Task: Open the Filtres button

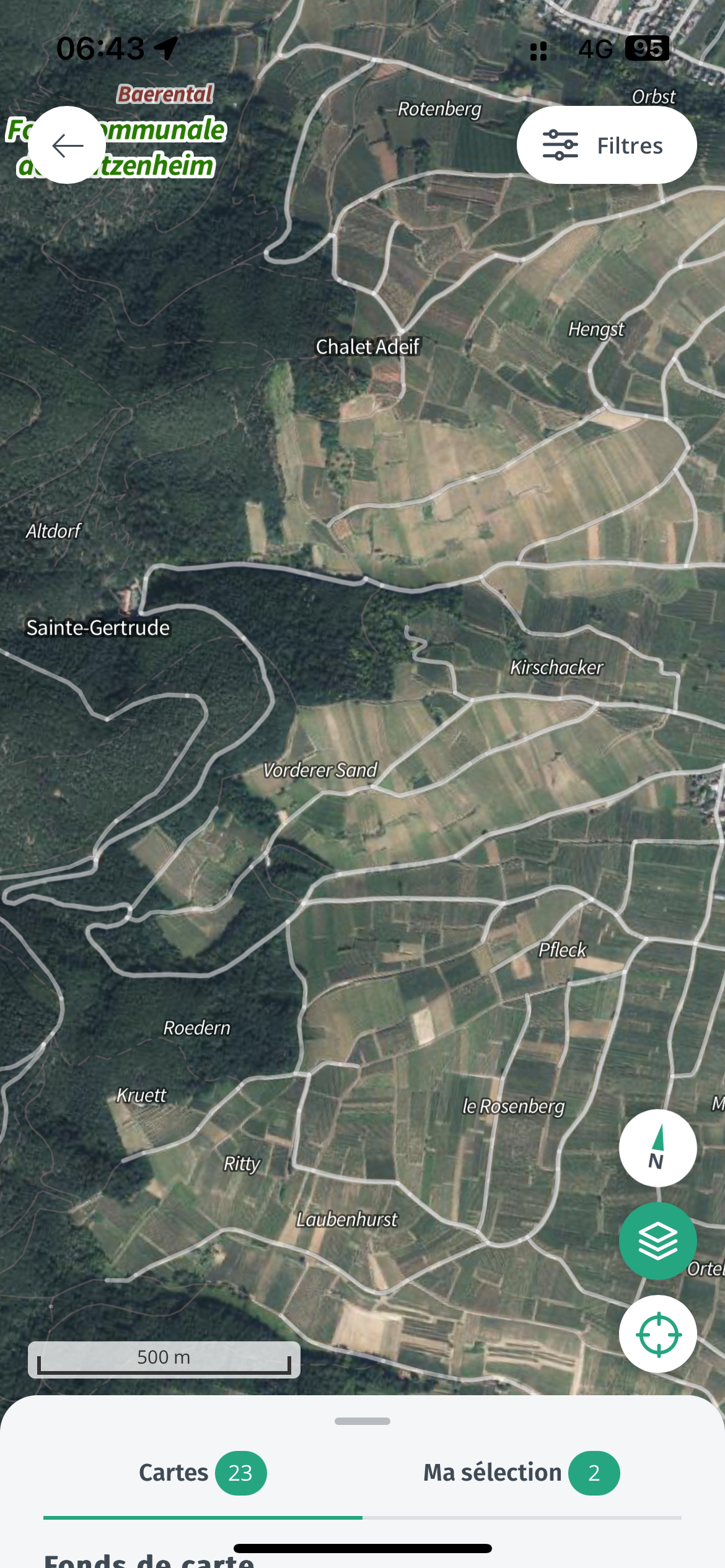Action: coord(607,145)
